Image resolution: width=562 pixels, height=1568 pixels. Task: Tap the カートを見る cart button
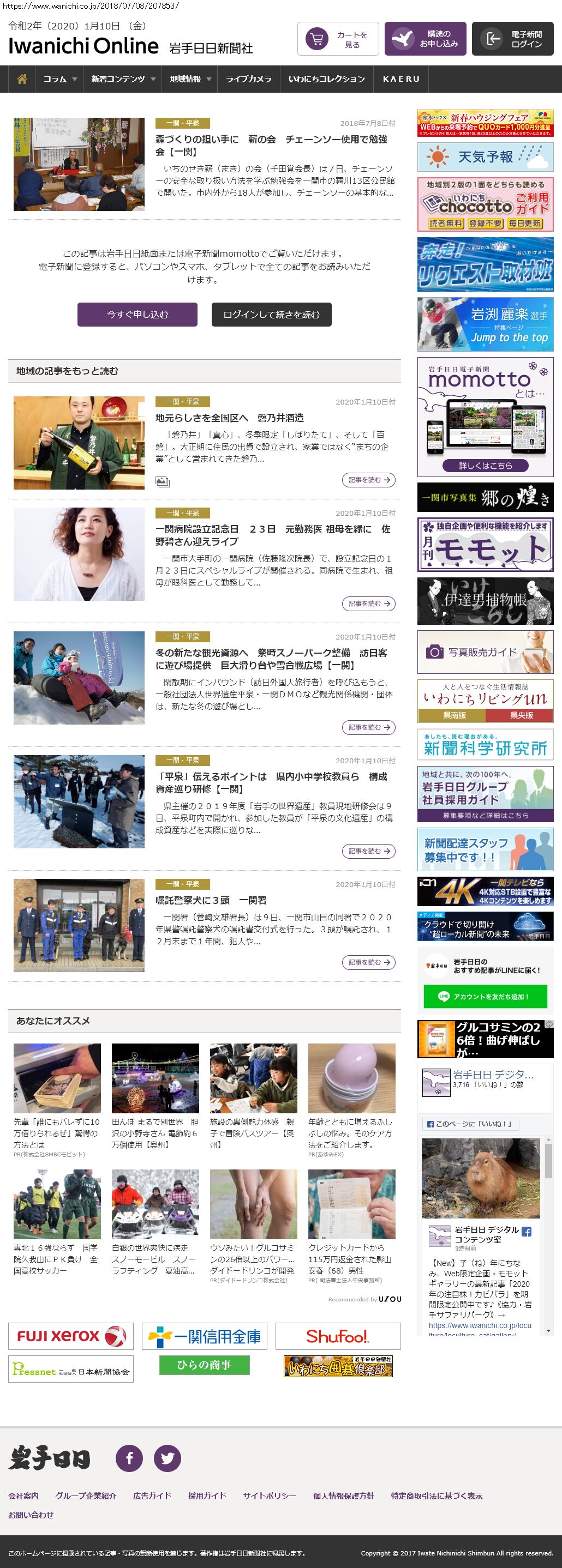click(338, 39)
